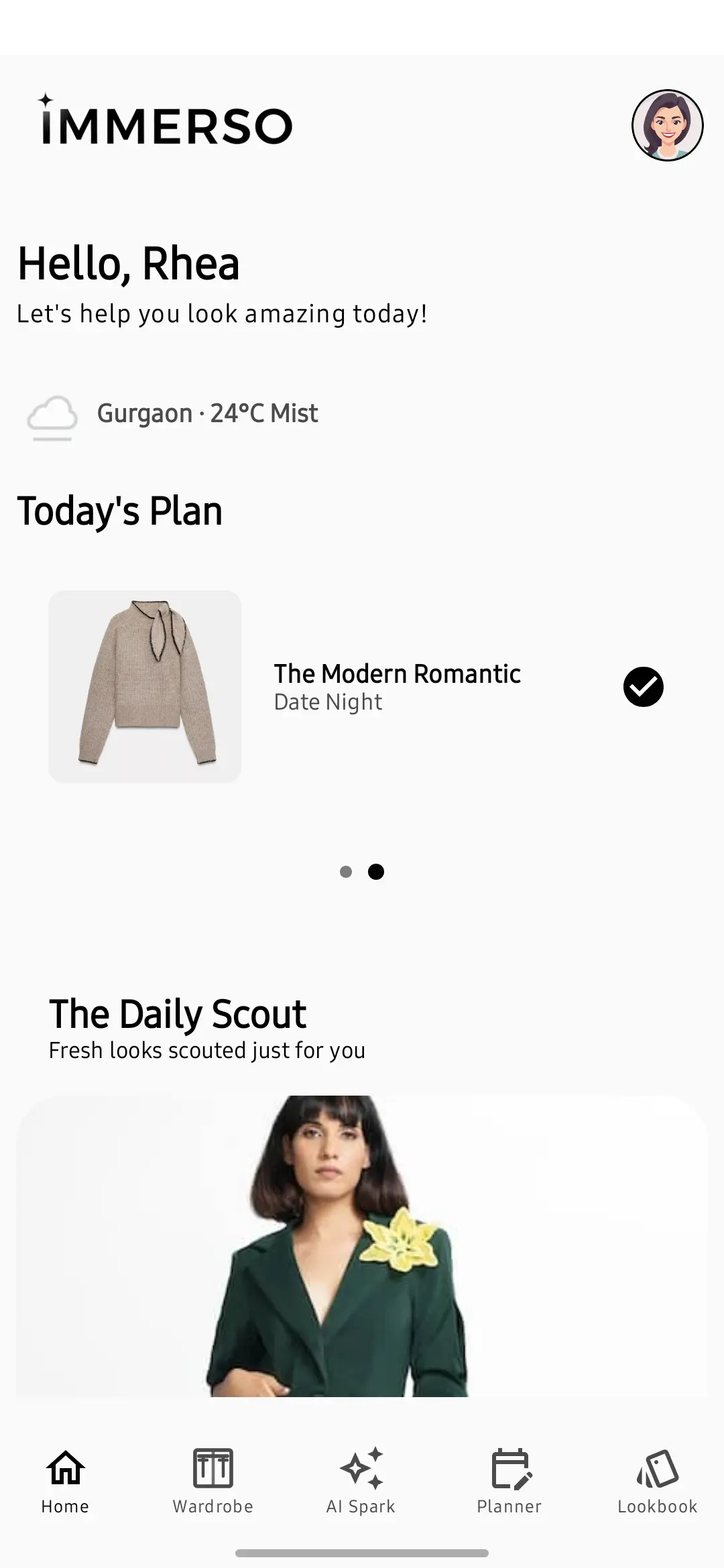Open Rhea's profile avatar
Viewport: 724px width, 1568px height.
(667, 126)
